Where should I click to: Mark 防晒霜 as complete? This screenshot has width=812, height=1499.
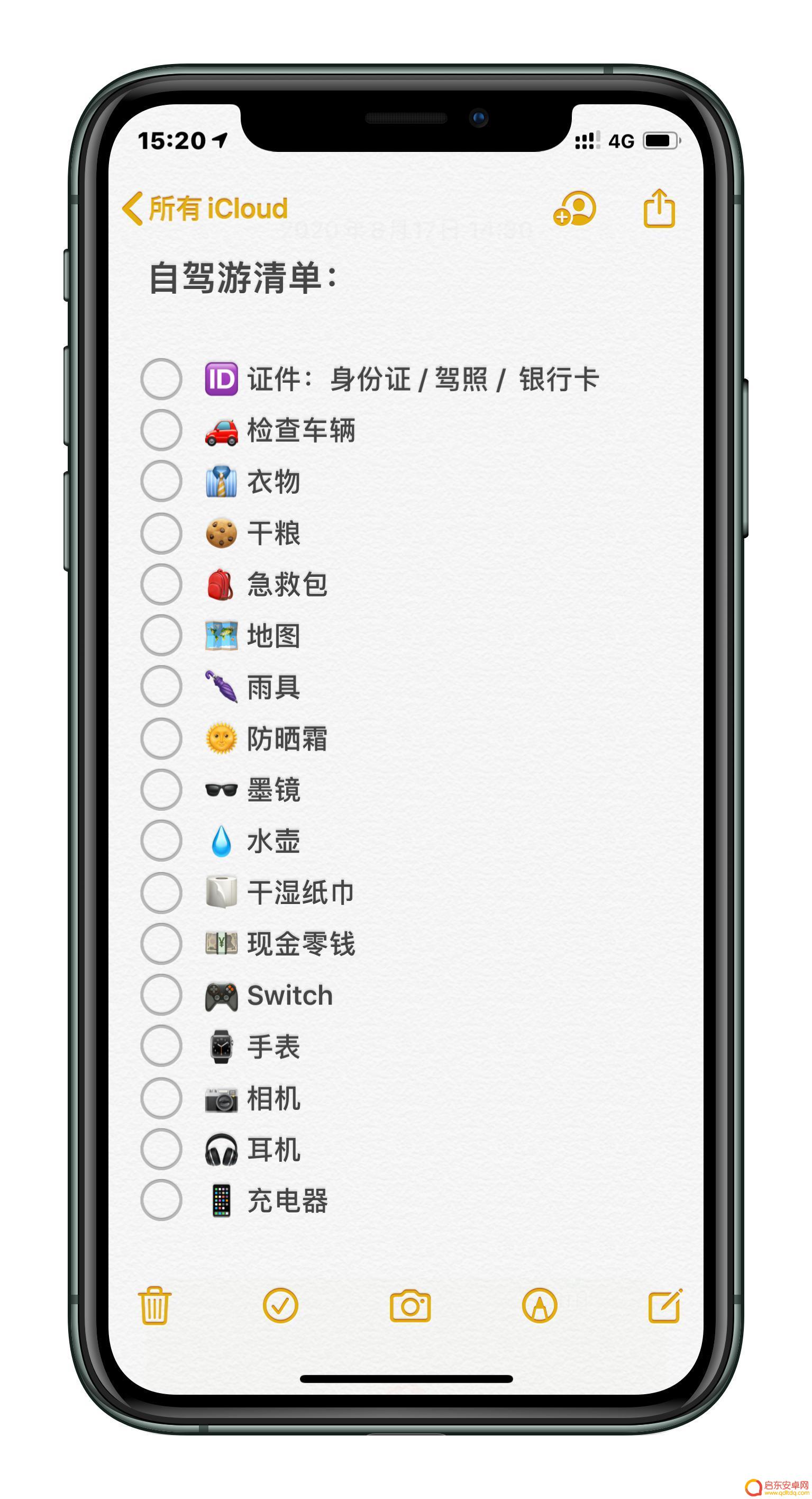[x=161, y=738]
